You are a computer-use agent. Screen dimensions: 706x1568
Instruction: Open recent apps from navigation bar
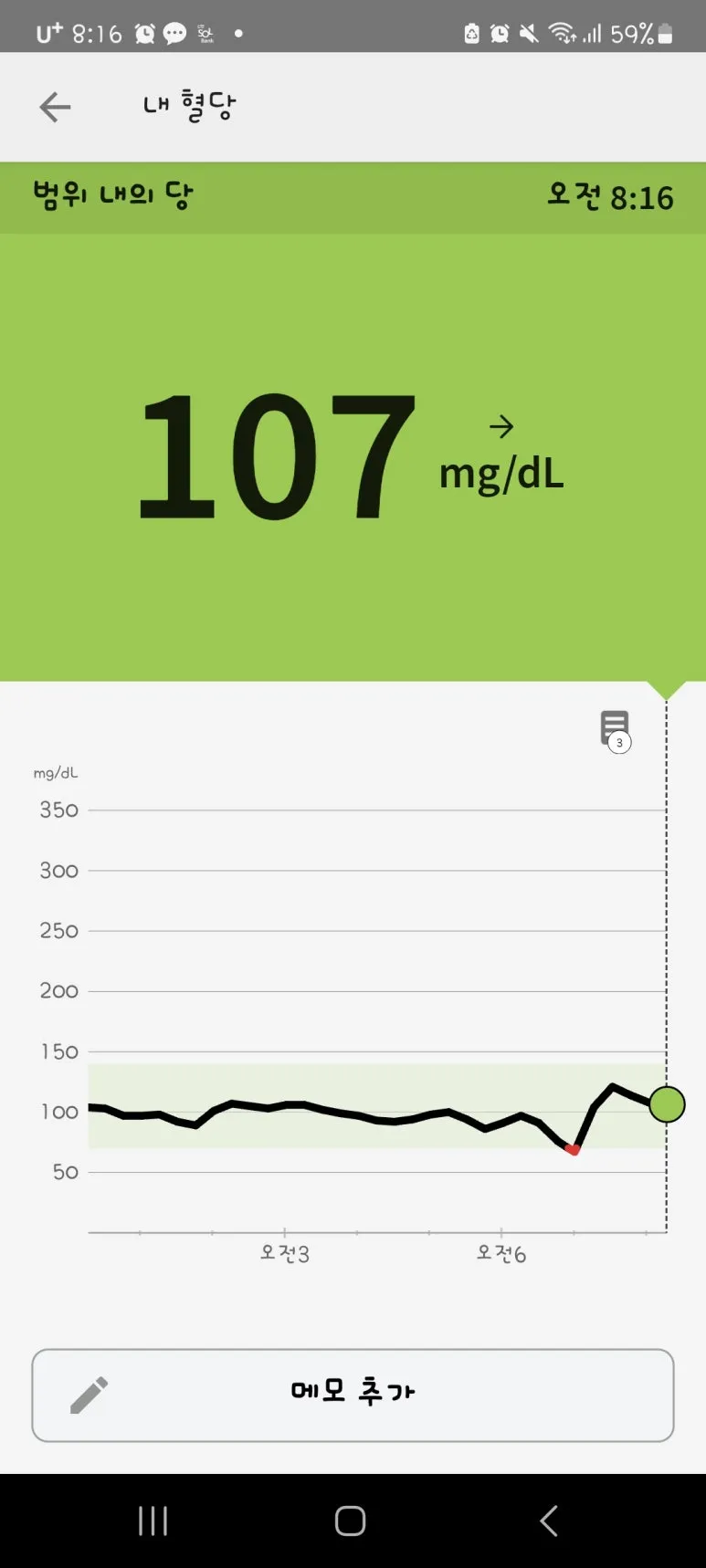[153, 1521]
